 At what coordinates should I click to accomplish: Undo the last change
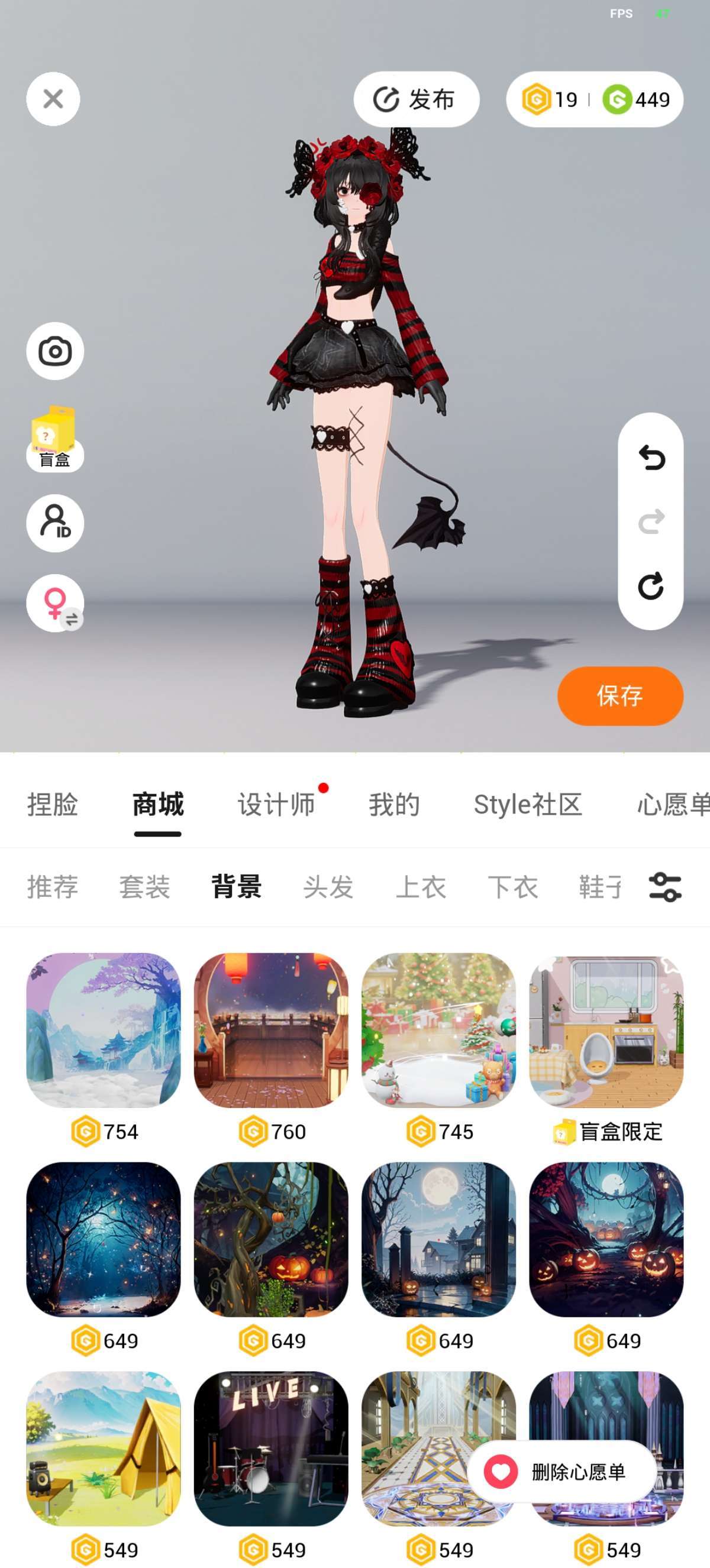[x=651, y=458]
